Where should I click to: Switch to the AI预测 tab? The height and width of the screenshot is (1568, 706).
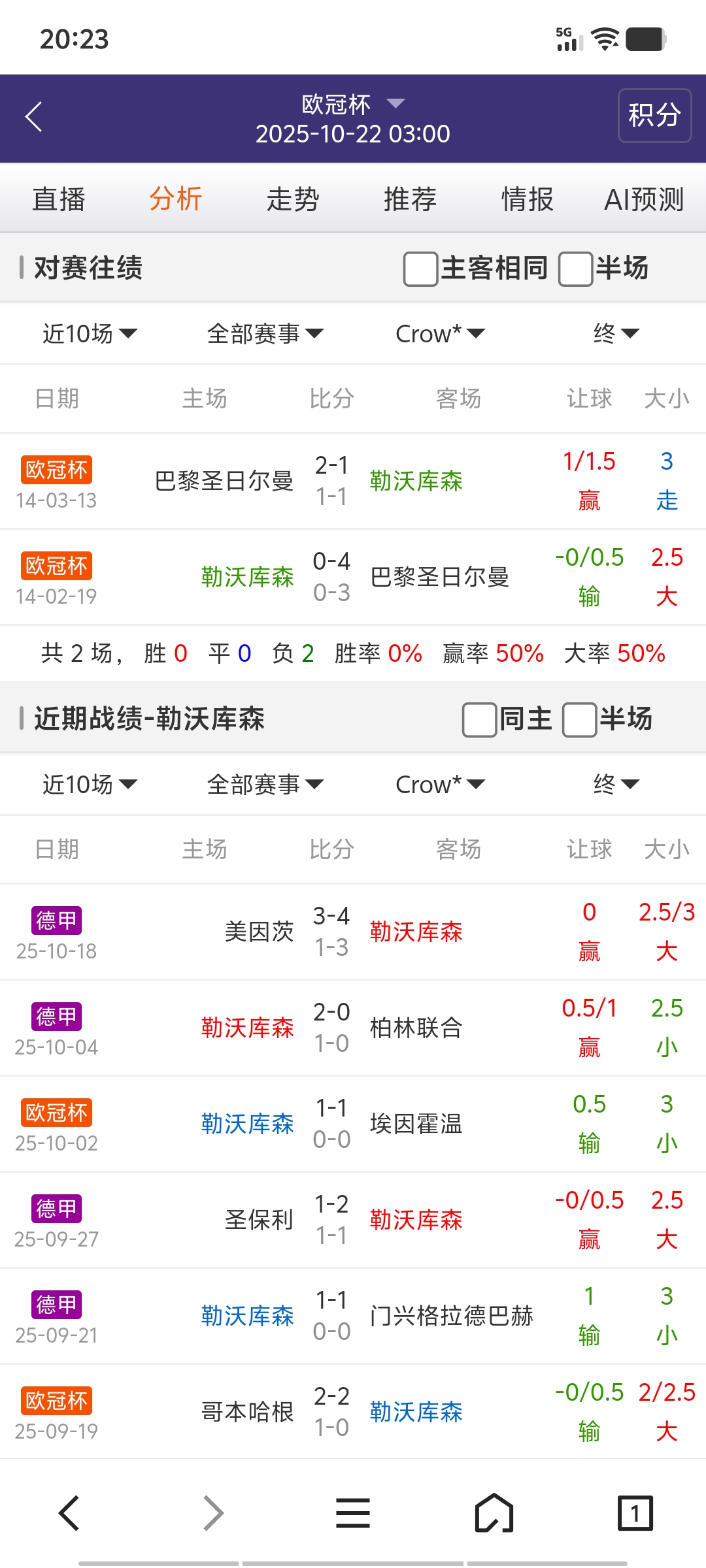pos(644,199)
